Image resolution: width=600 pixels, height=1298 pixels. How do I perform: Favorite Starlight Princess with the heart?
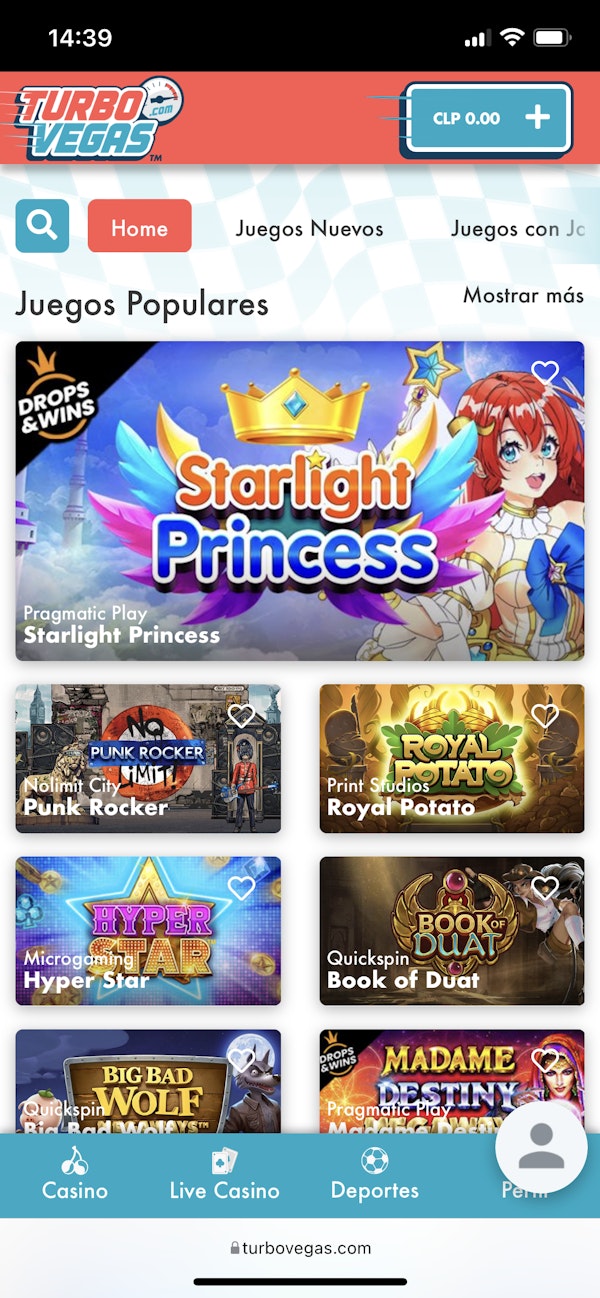[545, 373]
